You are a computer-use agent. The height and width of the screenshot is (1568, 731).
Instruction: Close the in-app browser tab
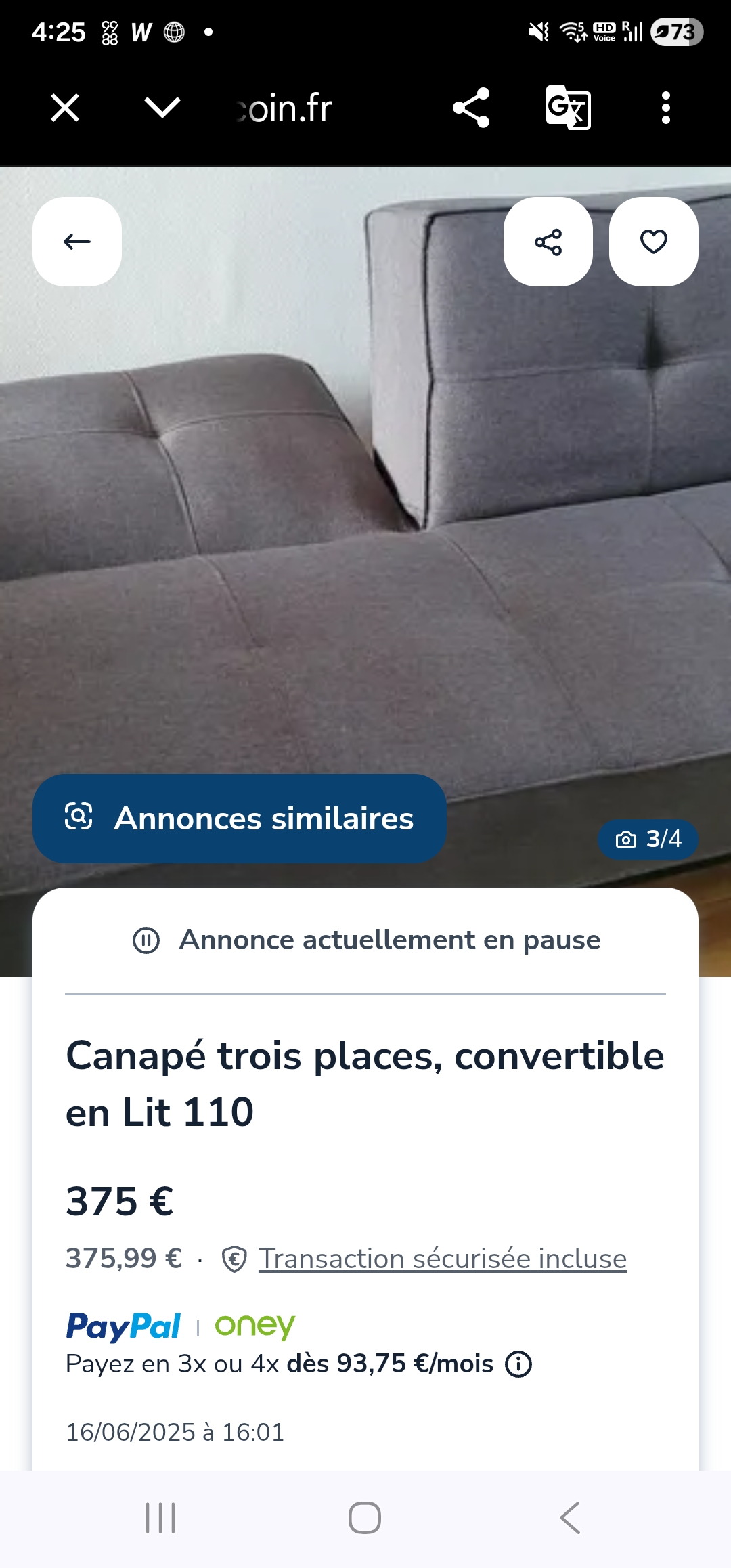click(65, 108)
